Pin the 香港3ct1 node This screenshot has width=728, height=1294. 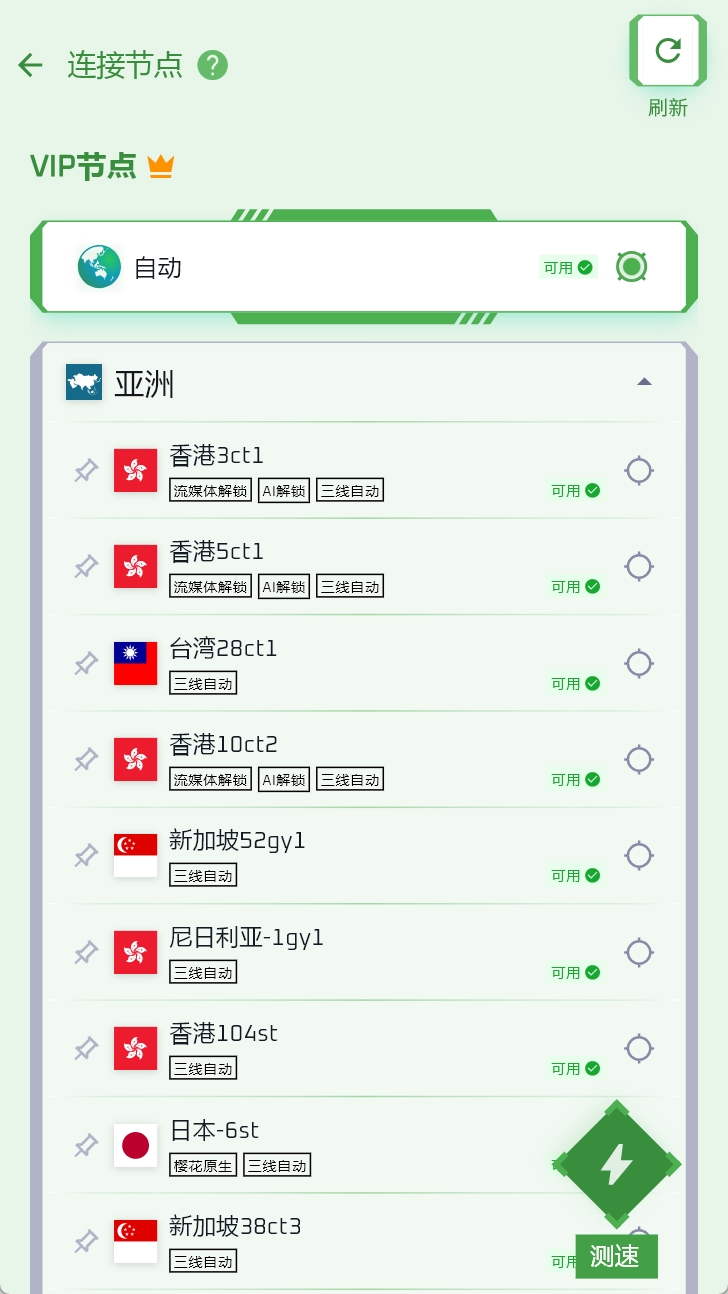click(87, 470)
